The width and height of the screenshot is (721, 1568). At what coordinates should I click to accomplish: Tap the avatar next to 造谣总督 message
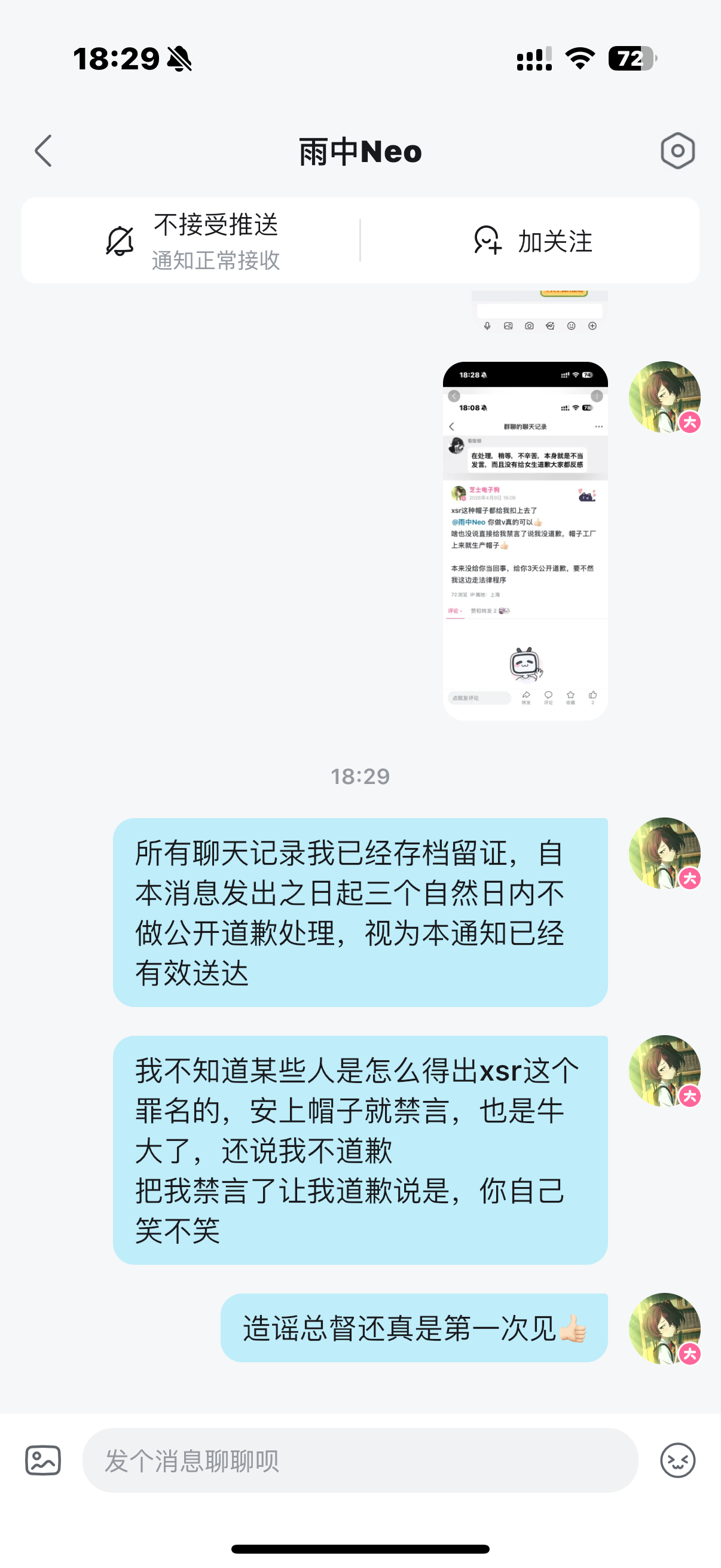[664, 1328]
